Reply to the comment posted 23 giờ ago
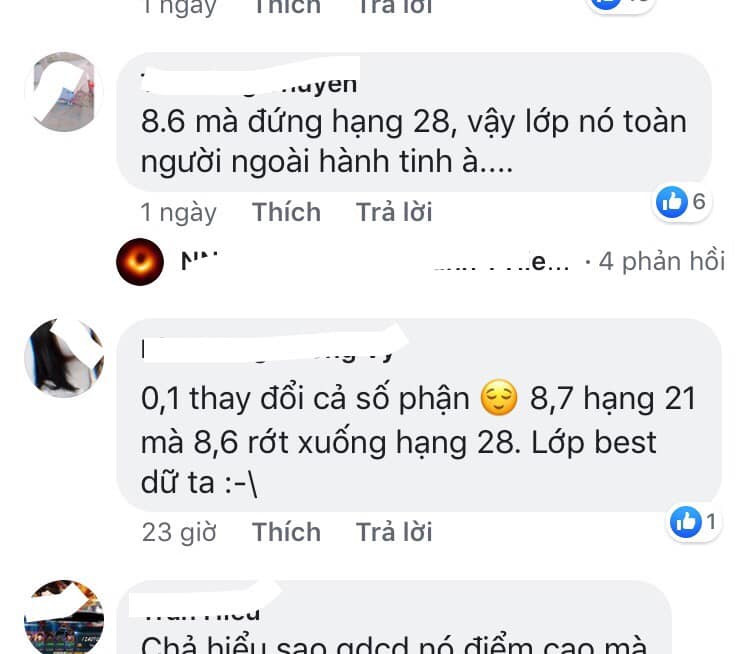Image resolution: width=750 pixels, height=654 pixels. click(x=394, y=531)
